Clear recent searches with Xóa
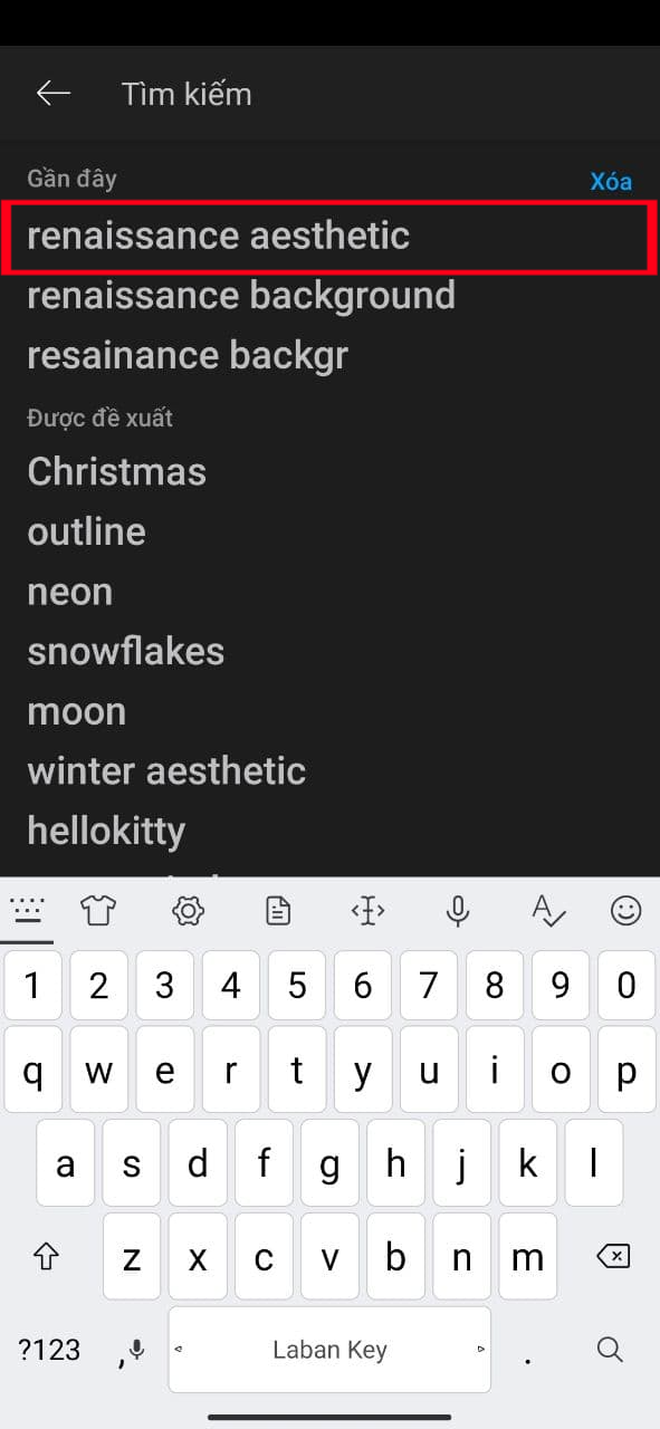Image resolution: width=660 pixels, height=1429 pixels. pos(610,181)
